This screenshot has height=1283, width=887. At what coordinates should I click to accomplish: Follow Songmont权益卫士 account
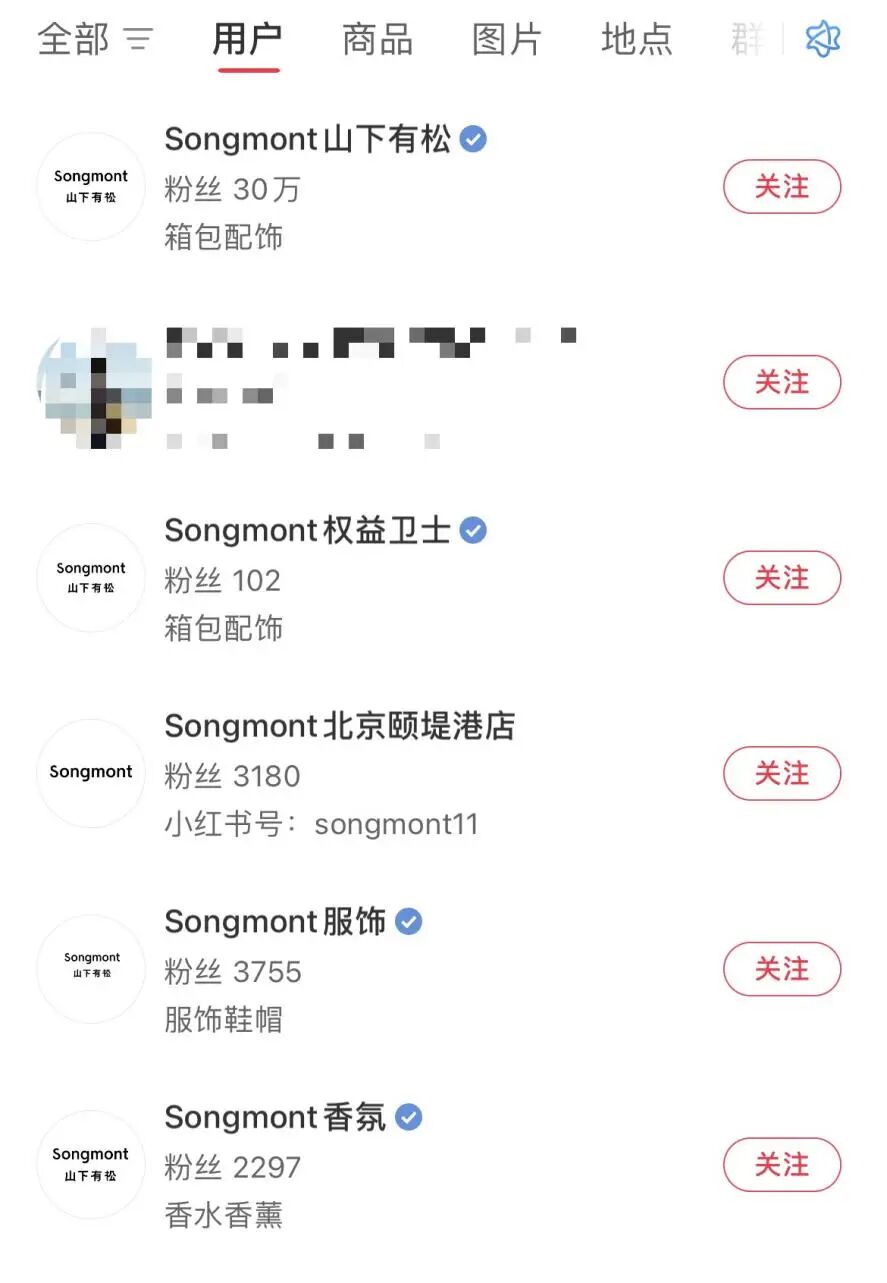781,578
